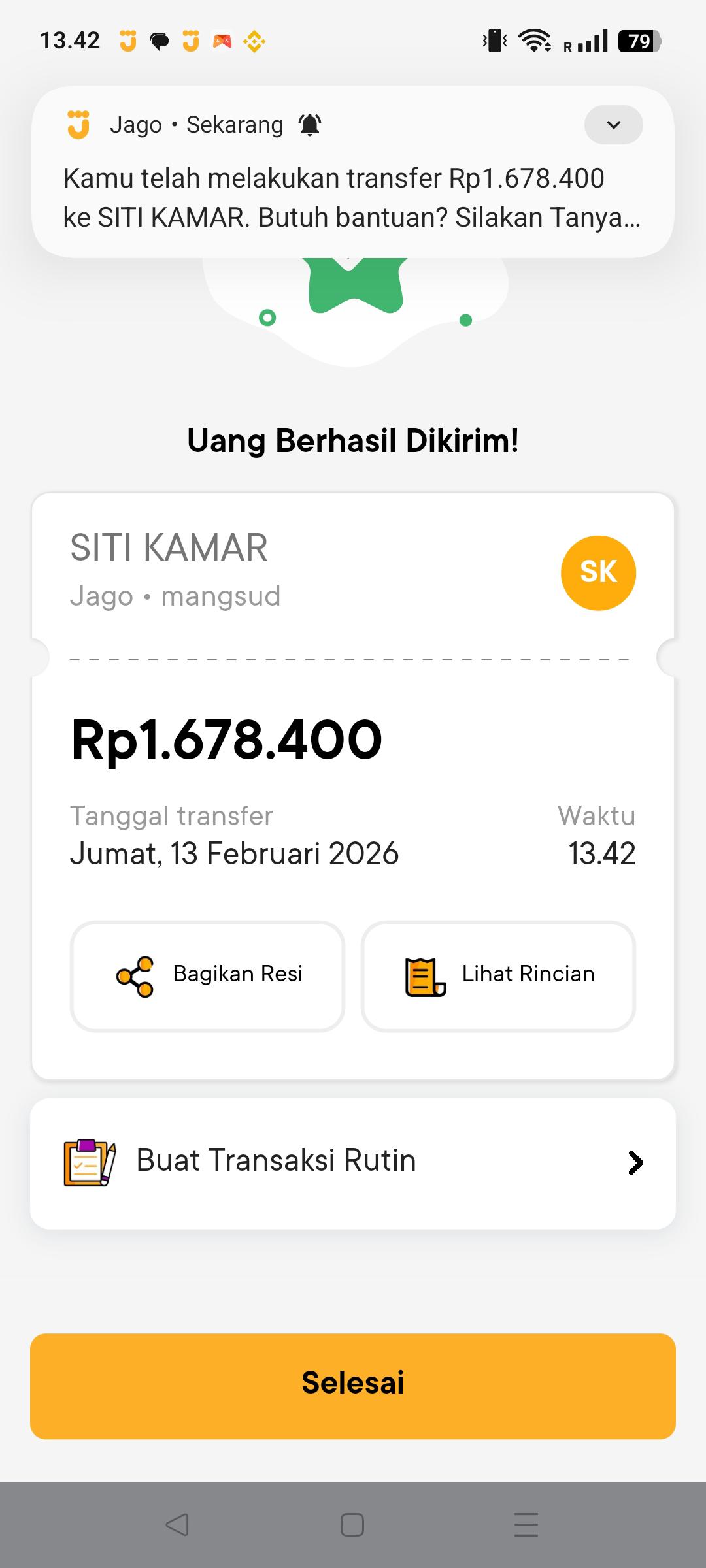
Task: Expand the Jago notification
Action: tap(613, 125)
